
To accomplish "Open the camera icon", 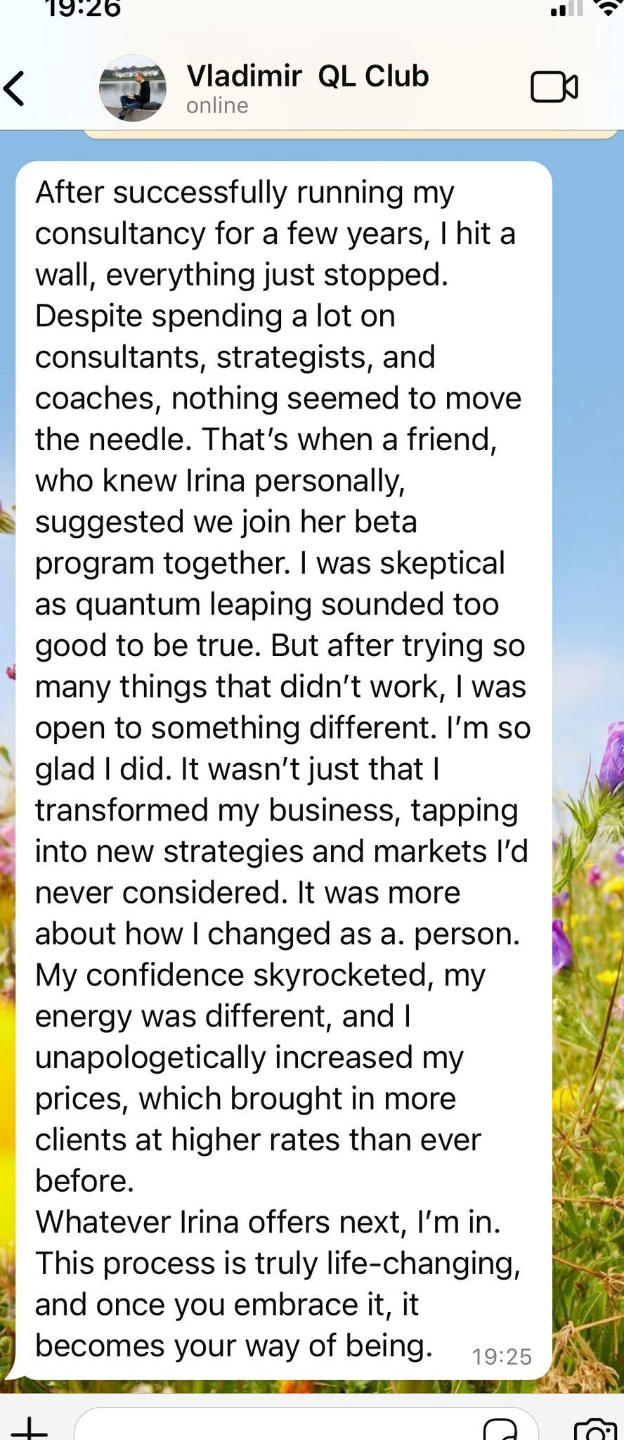I will point(594,1430).
